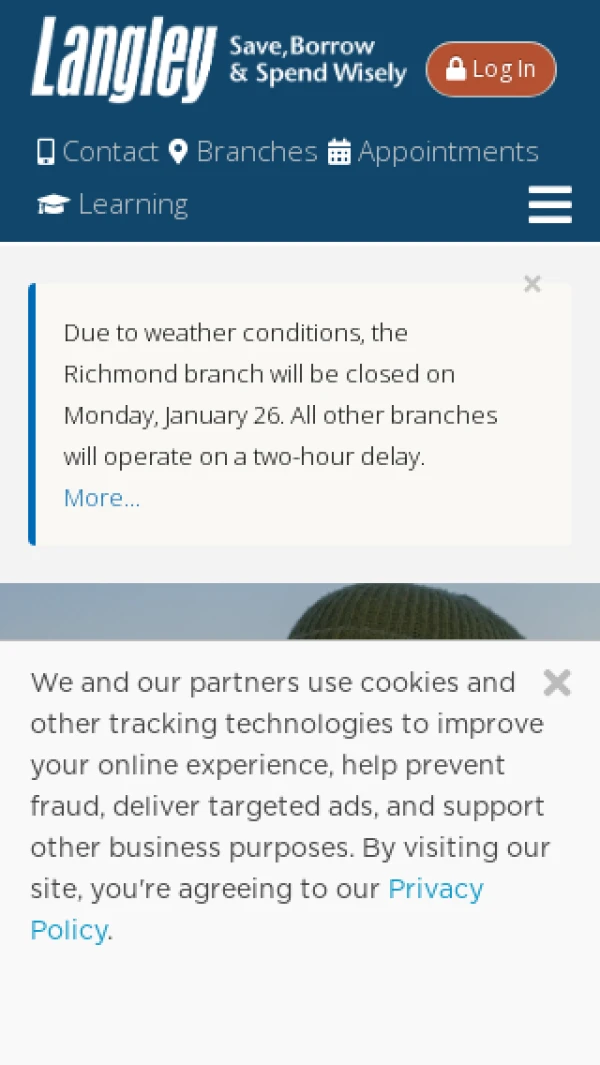This screenshot has width=600, height=1065.
Task: Open the hamburger navigation menu
Action: pos(550,205)
